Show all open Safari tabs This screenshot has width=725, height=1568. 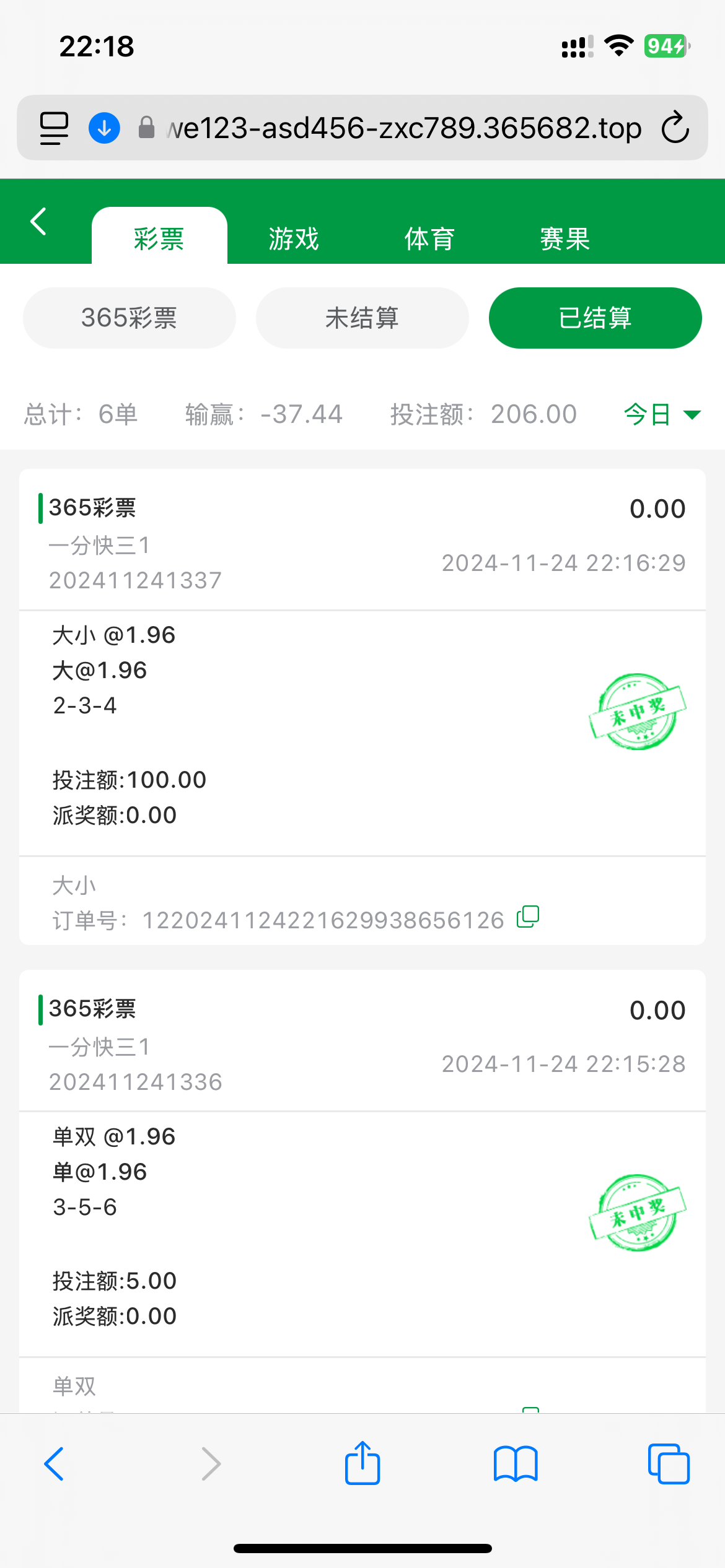[x=669, y=1464]
